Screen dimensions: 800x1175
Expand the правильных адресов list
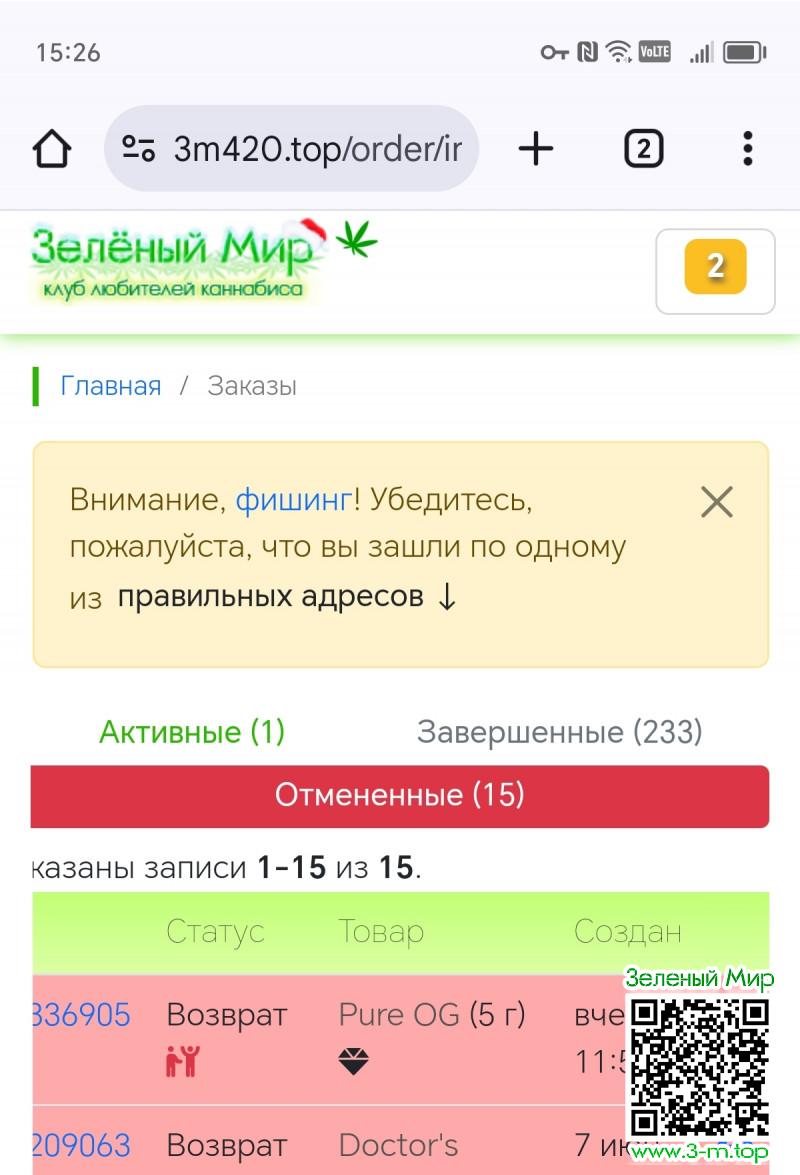pyautogui.click(x=286, y=597)
